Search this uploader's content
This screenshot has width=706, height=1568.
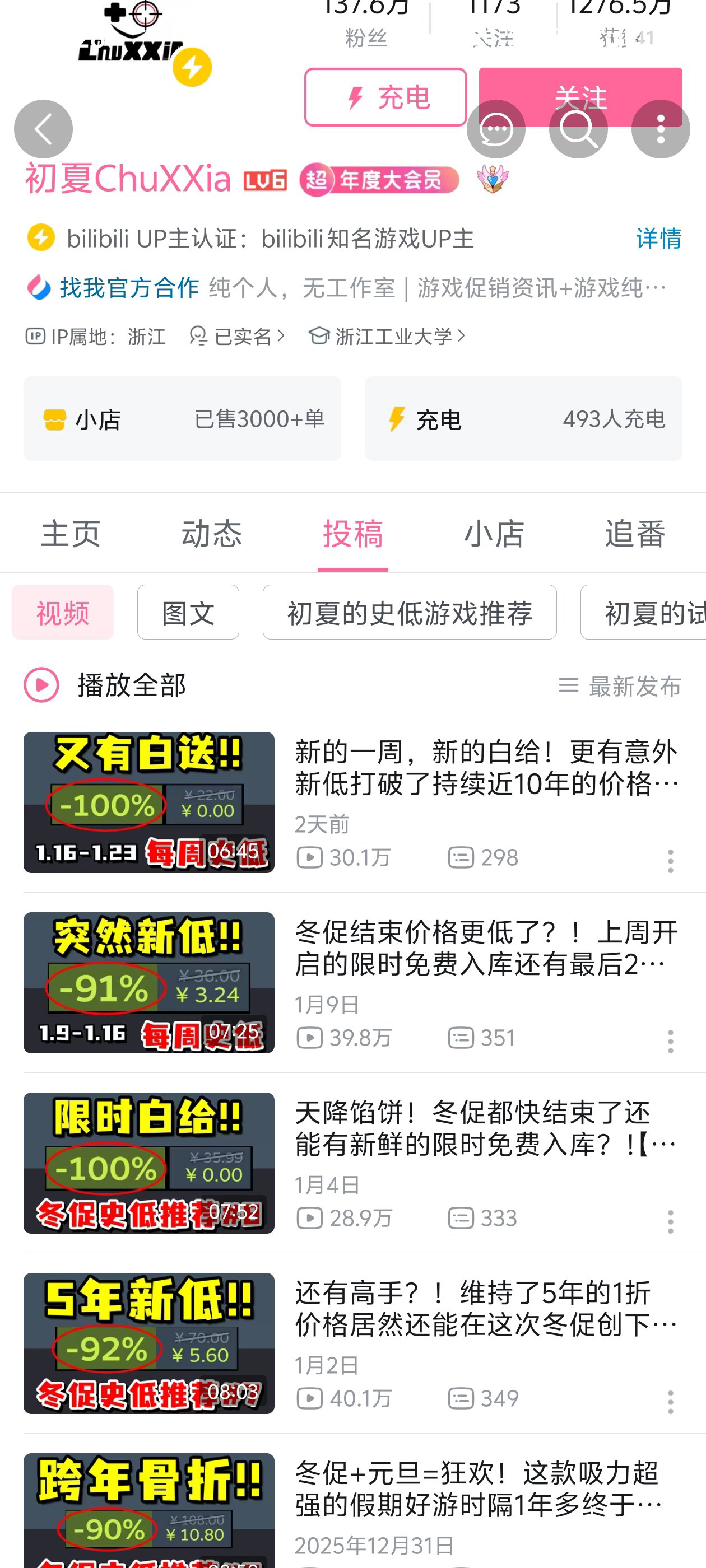point(578,129)
